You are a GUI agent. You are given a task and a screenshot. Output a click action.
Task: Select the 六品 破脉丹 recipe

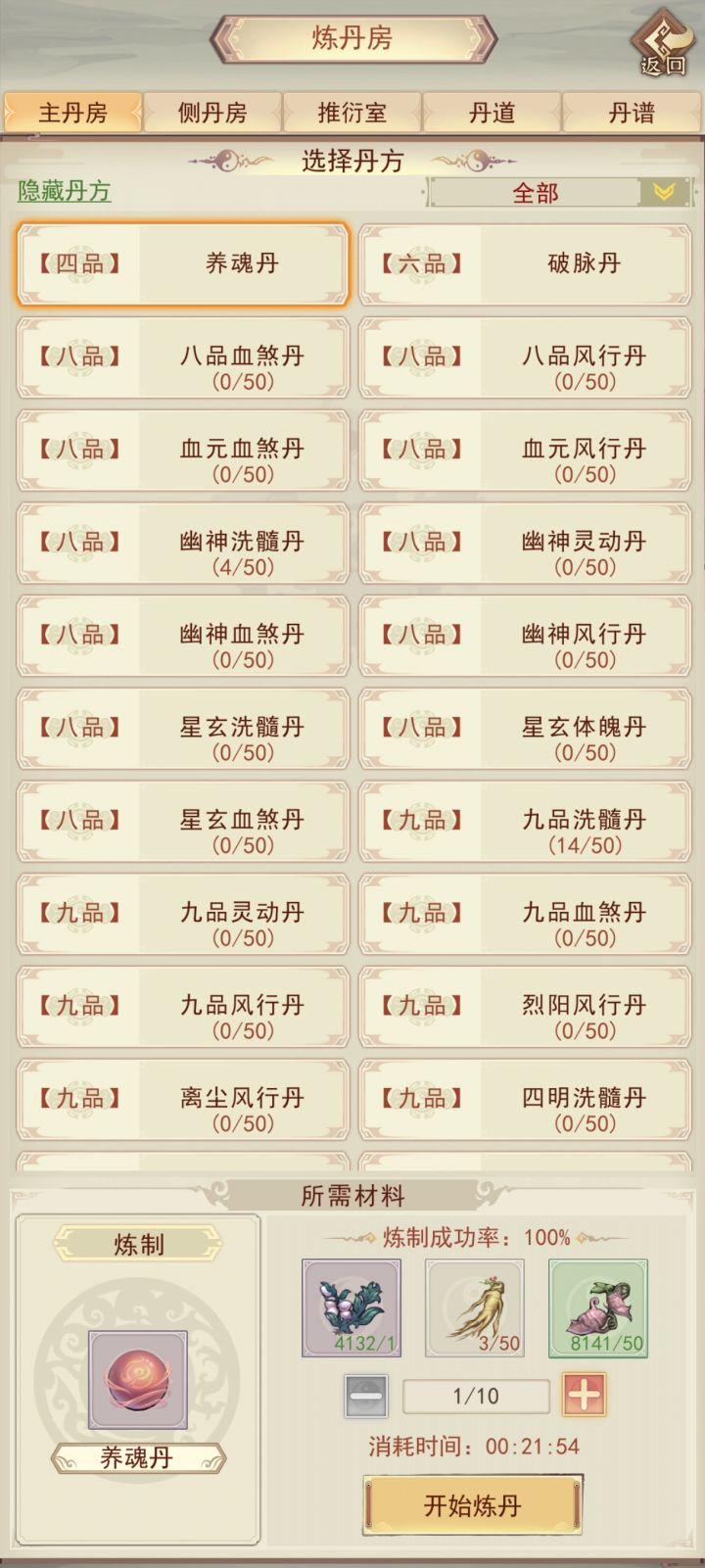(524, 263)
